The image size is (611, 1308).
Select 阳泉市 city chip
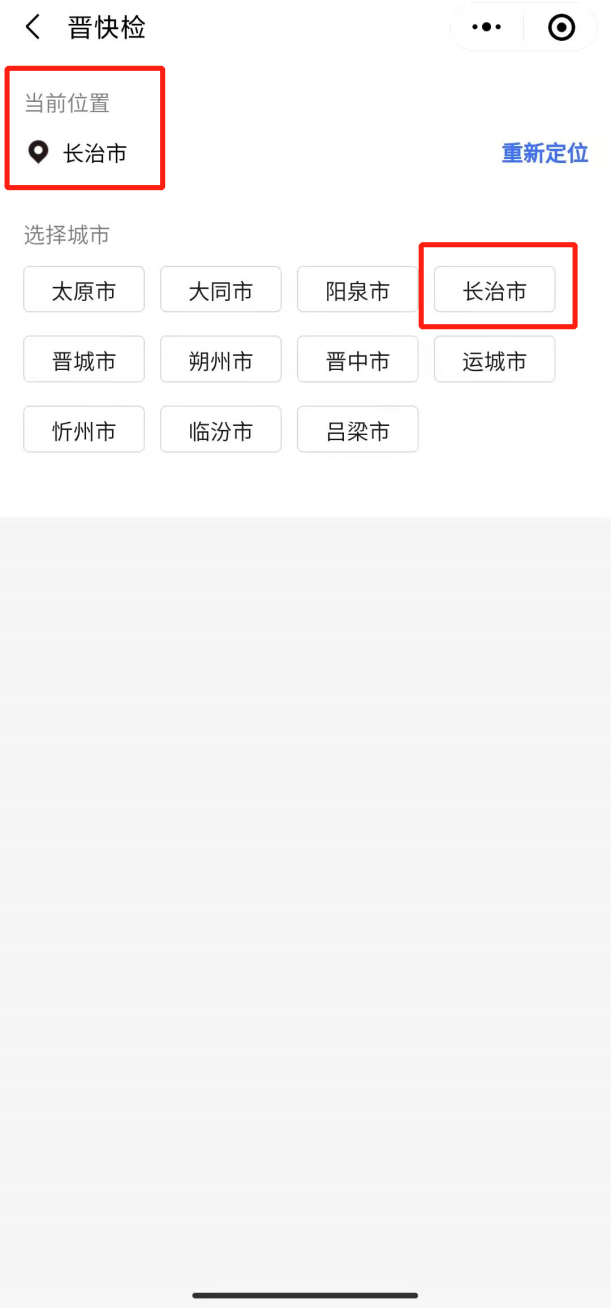click(x=358, y=291)
